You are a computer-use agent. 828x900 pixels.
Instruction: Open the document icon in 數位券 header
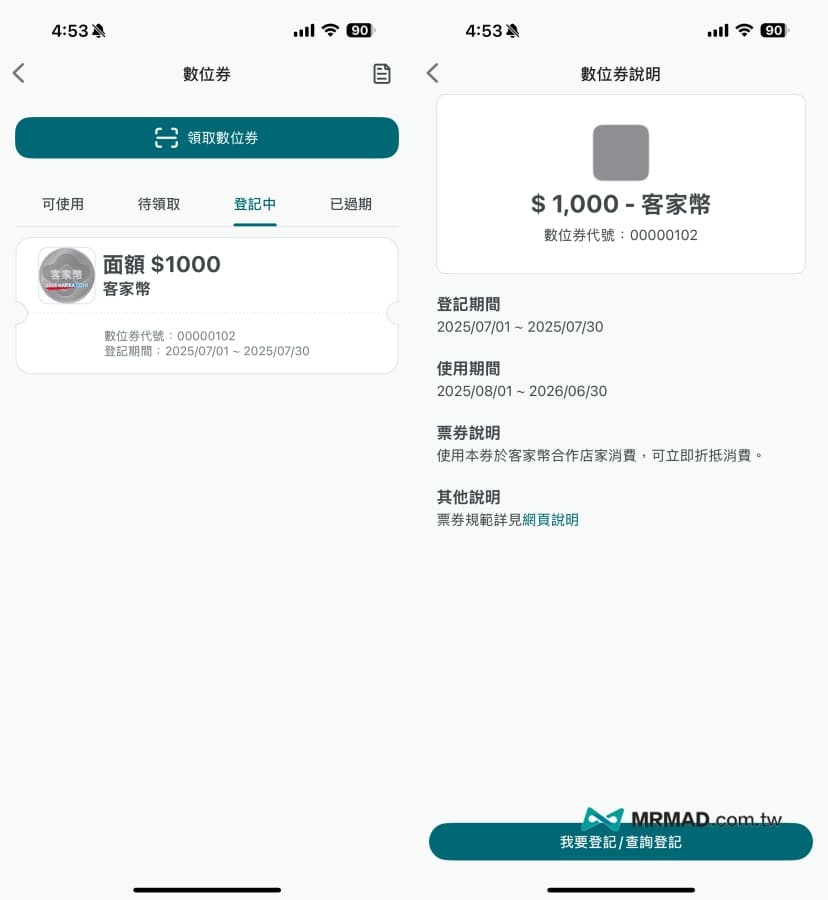click(x=381, y=74)
